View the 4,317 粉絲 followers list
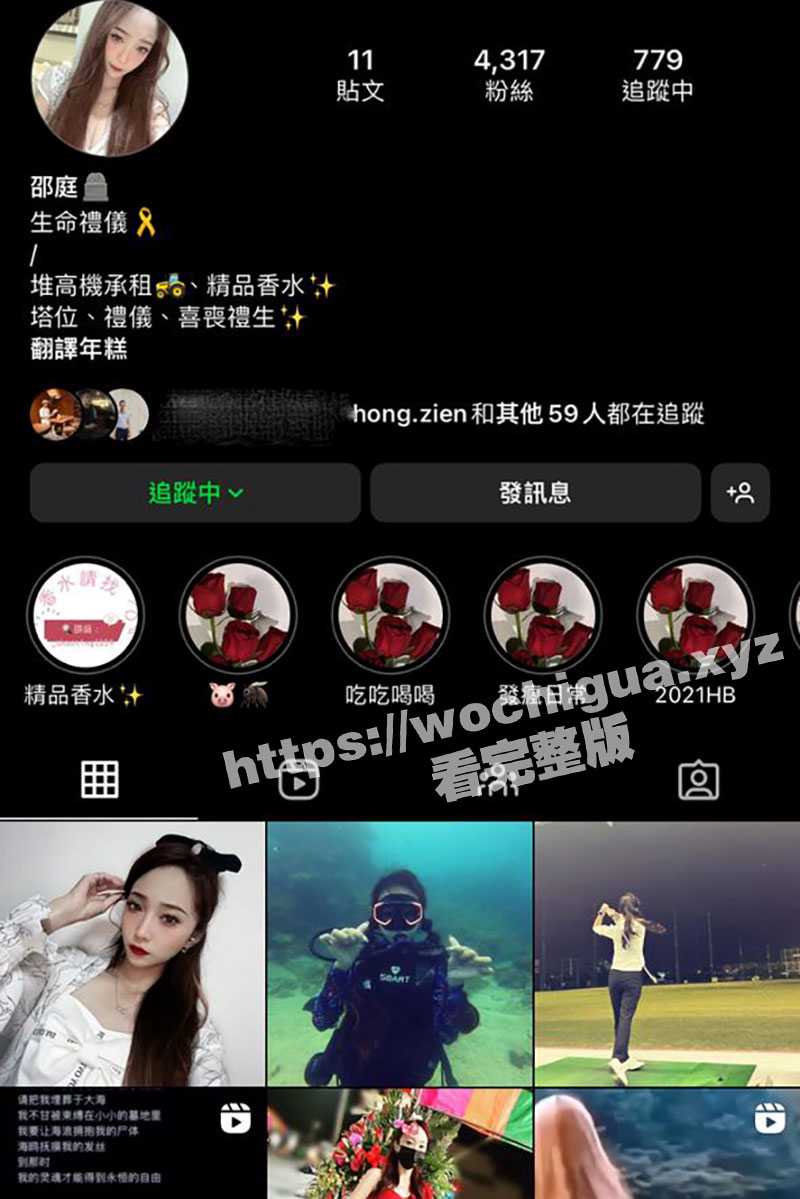The image size is (800, 1199). coord(509,75)
